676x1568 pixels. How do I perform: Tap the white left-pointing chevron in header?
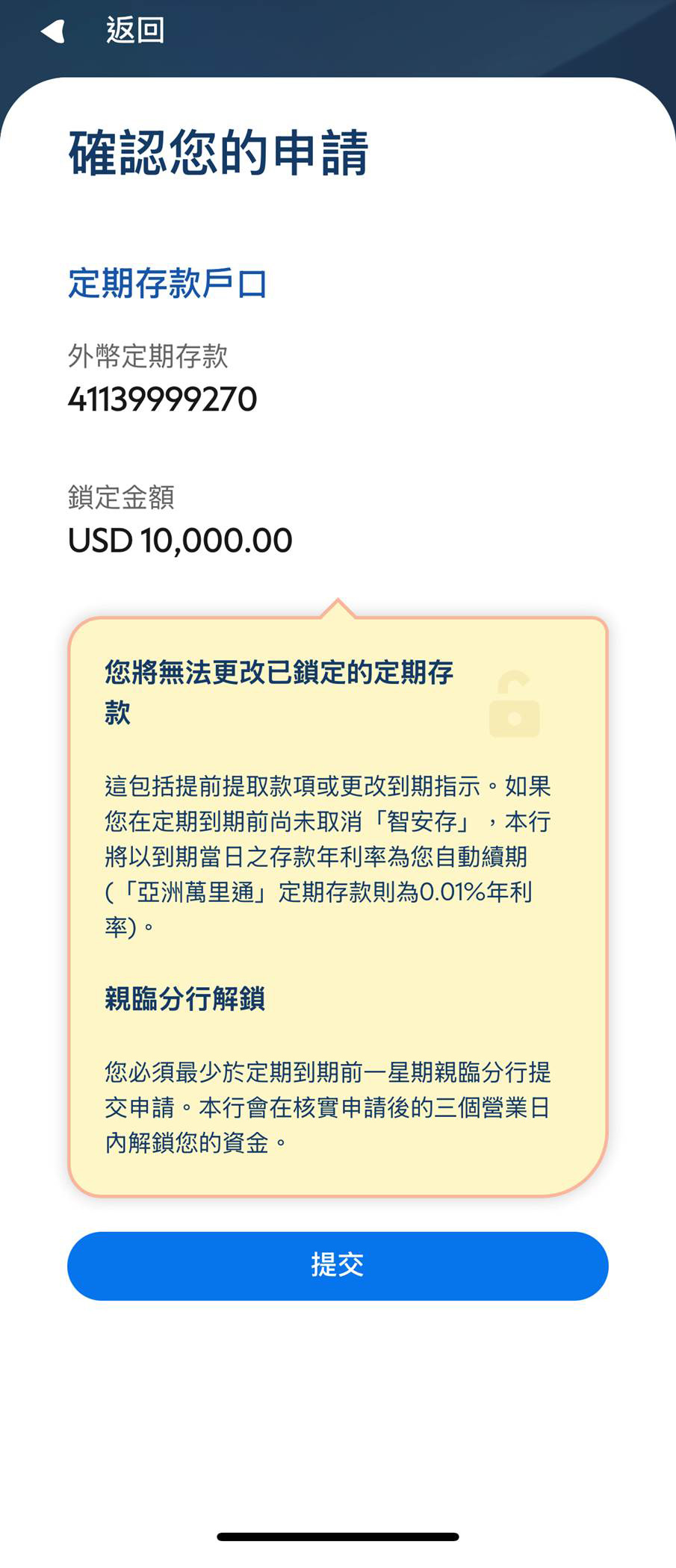[51, 31]
